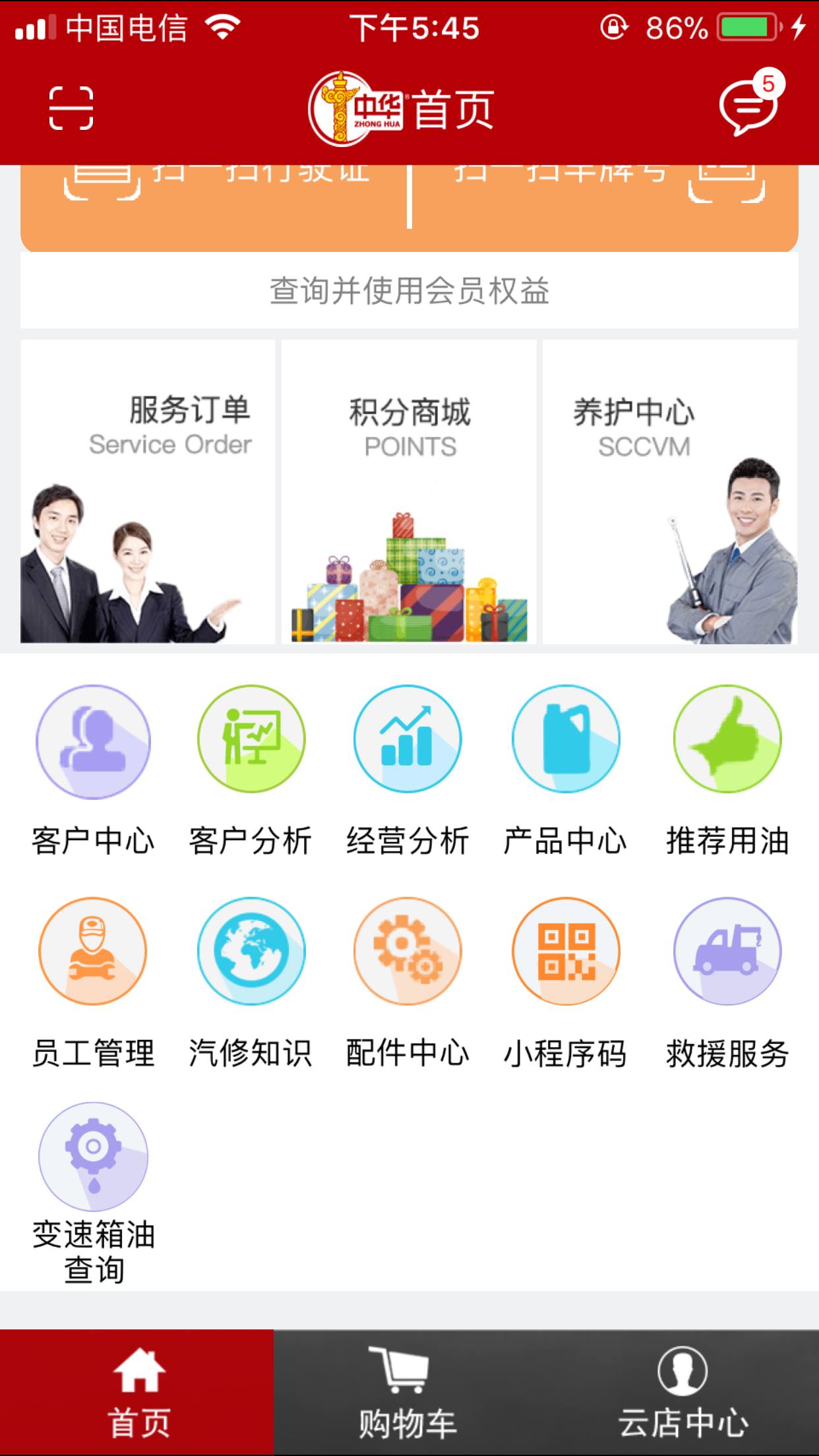This screenshot has width=819, height=1456.
Task: Open the 积分商城 POINTS card
Action: point(409,491)
